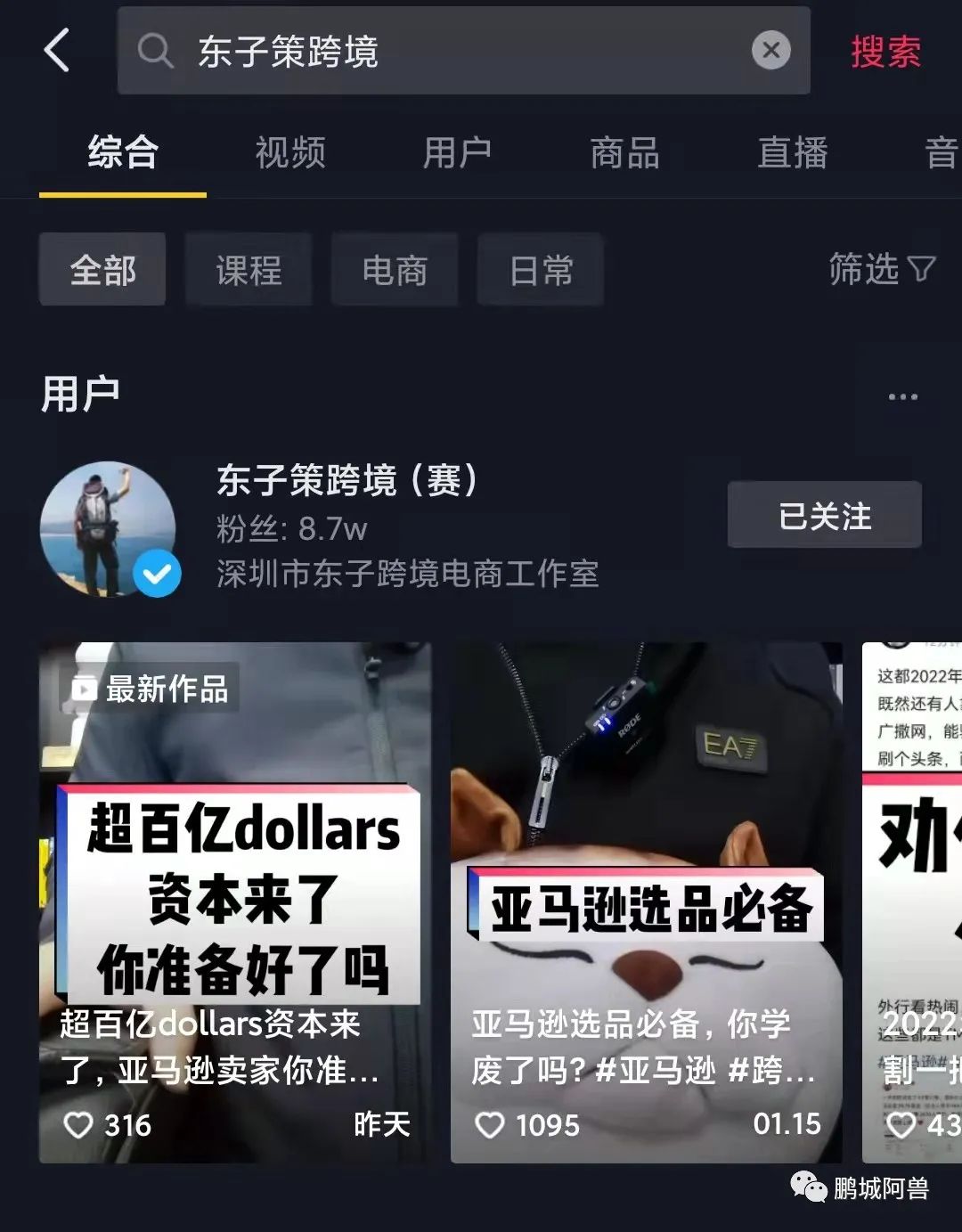Open the three-dot menu in 用户 section

click(x=902, y=396)
